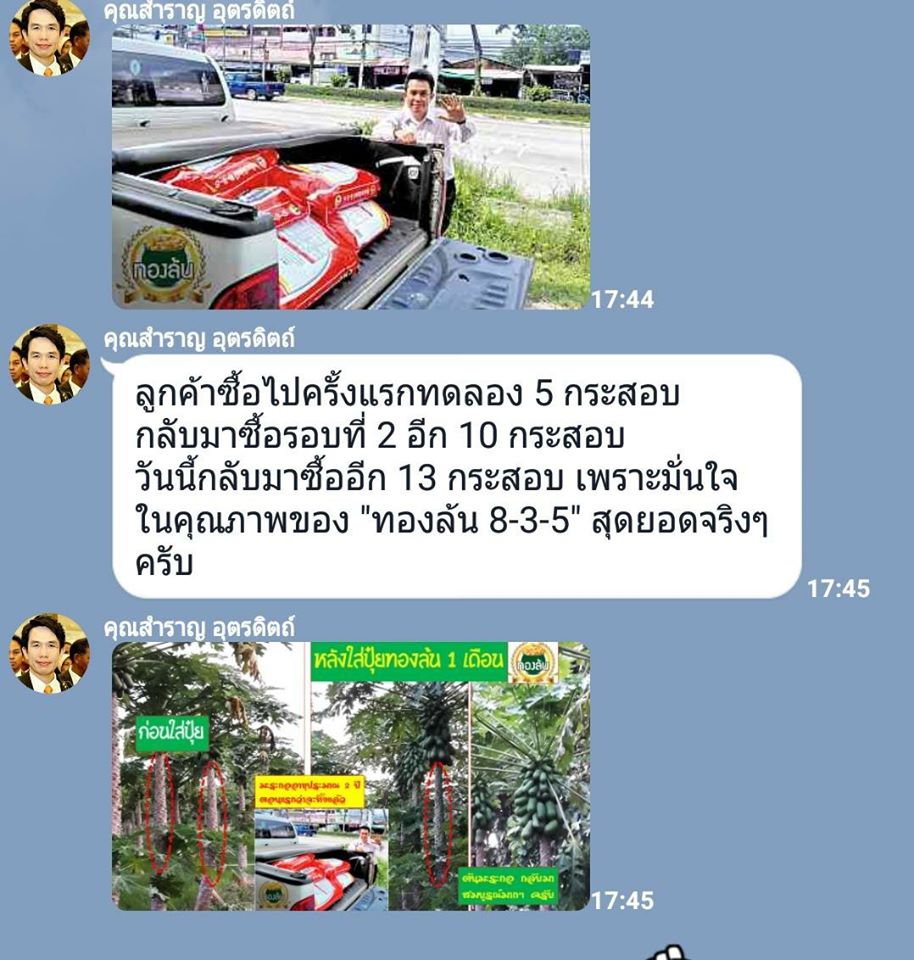Tap the avatar beside the text message bubble
Viewport: 914px width, 960px height.
click(x=49, y=363)
